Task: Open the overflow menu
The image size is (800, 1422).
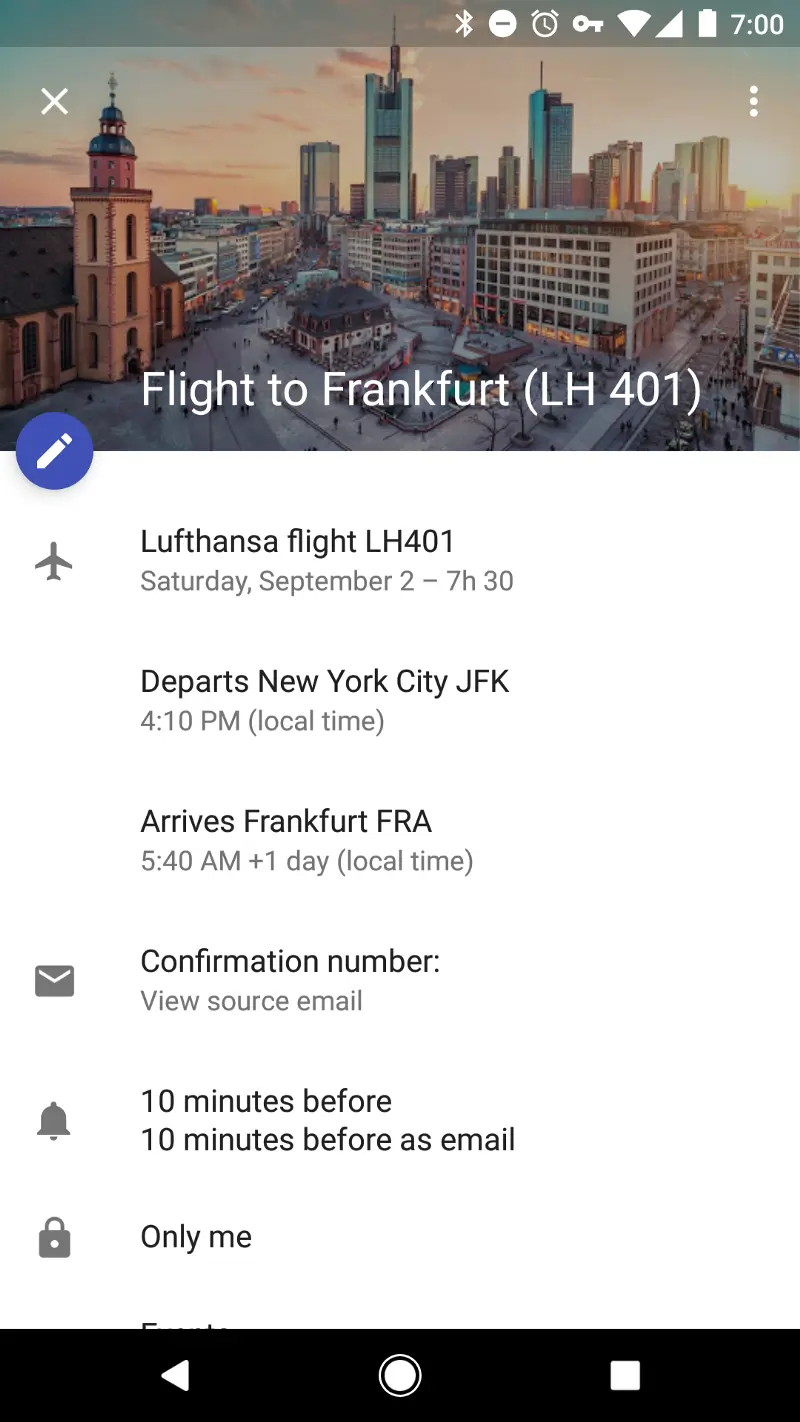Action: [753, 101]
